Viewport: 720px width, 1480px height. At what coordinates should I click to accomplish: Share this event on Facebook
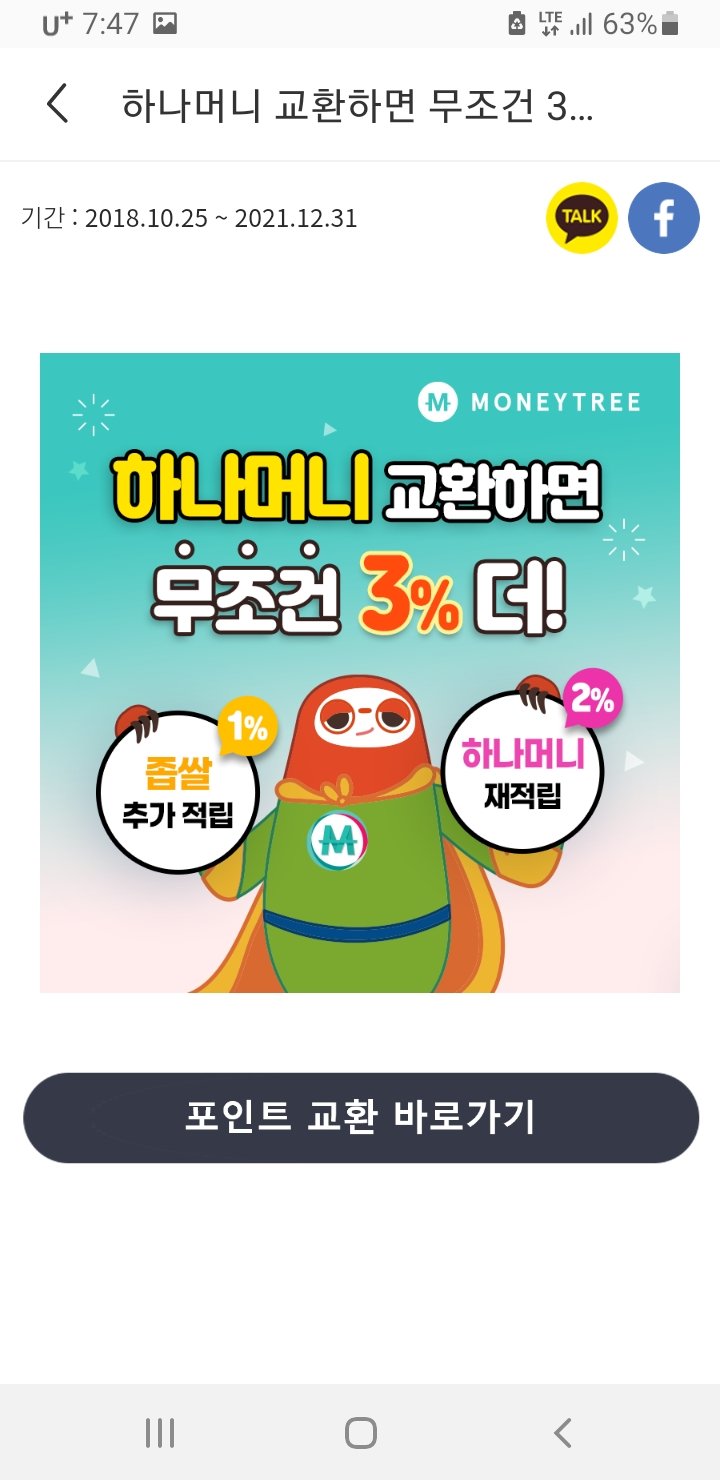[x=664, y=218]
